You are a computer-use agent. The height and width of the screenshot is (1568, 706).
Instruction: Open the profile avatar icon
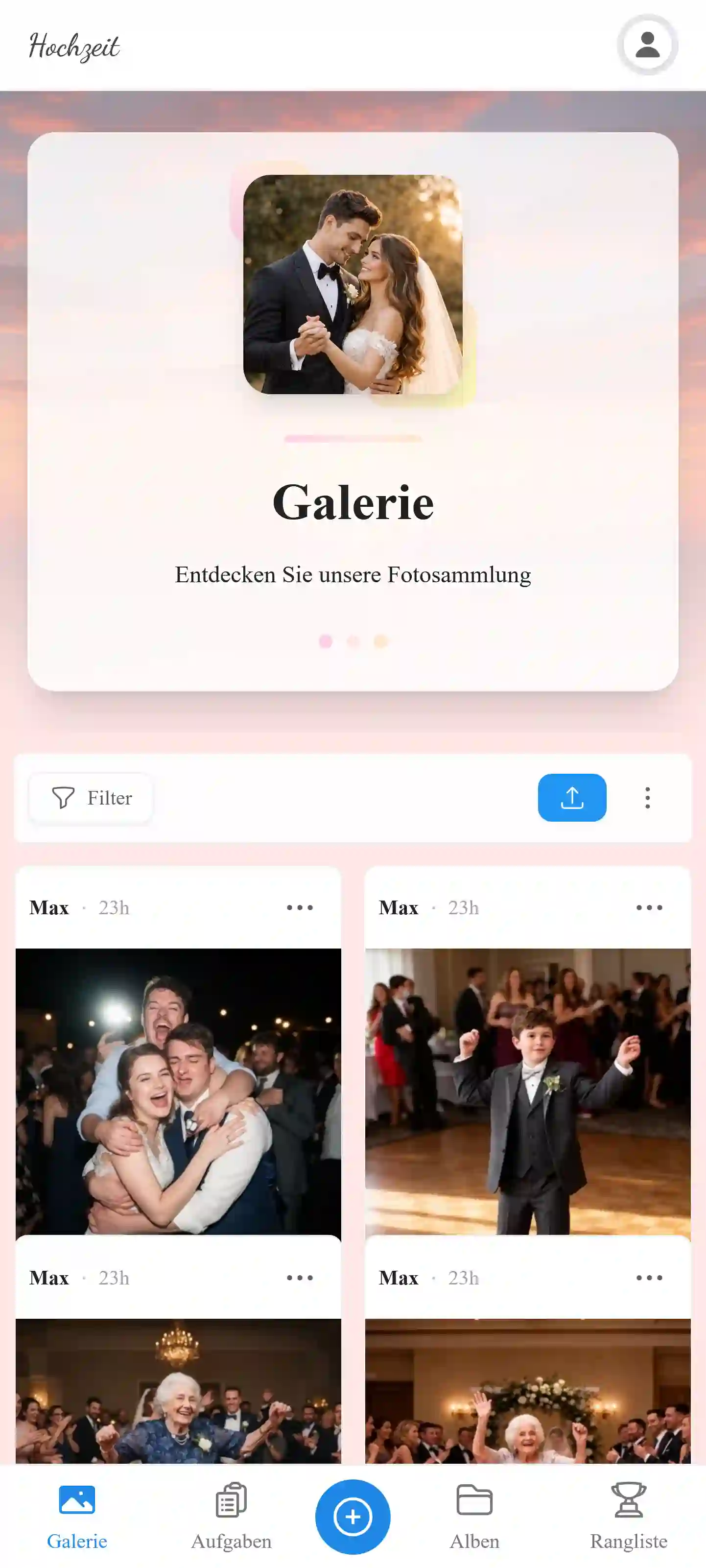coord(647,45)
